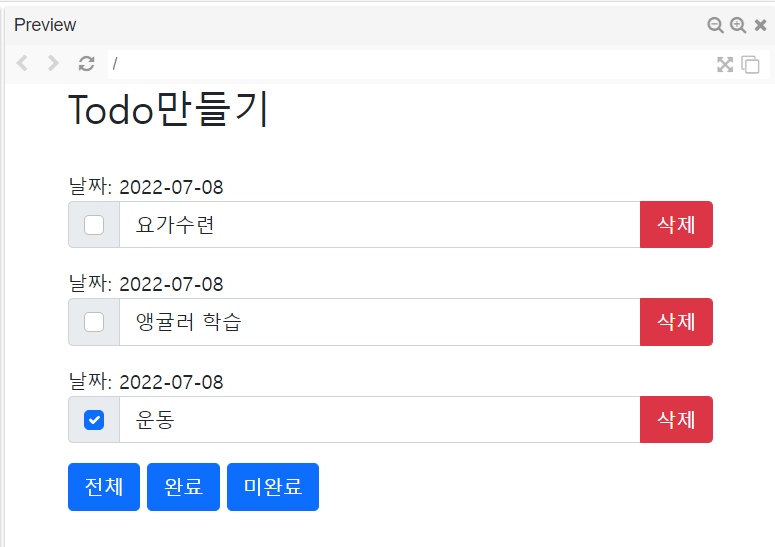Filter incomplete todos with 미완료 button

coord(272,487)
